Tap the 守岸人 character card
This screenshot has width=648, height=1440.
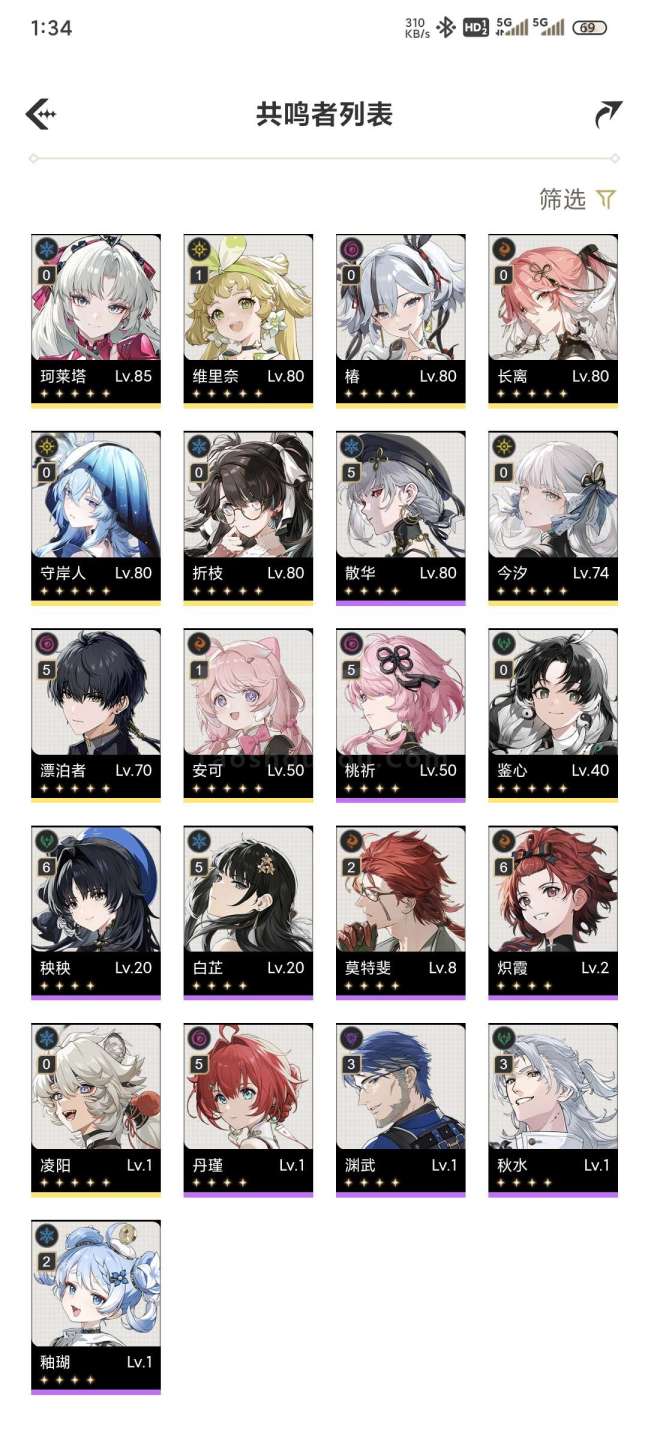pos(96,518)
